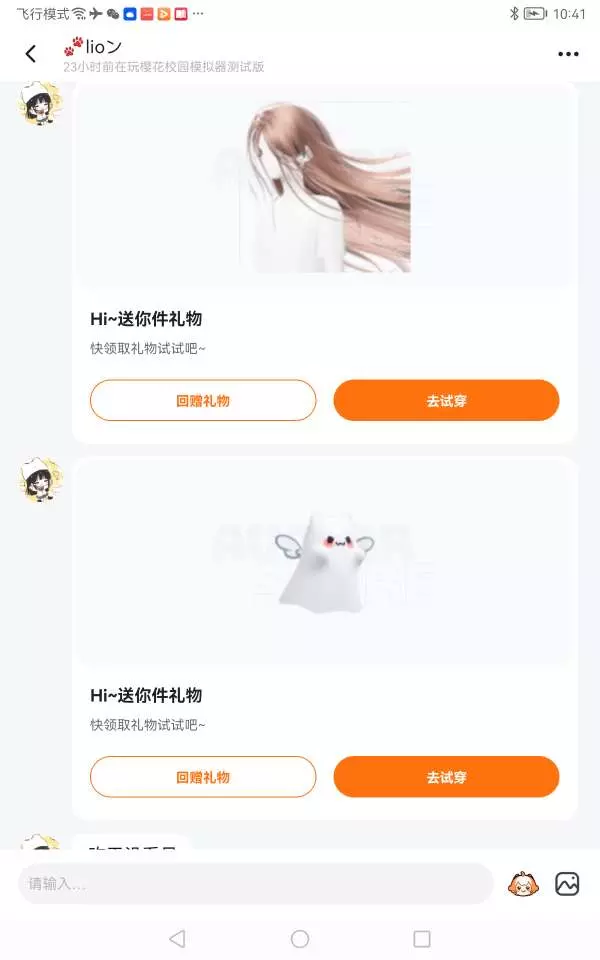
Task: Tap 去试穿 for the ghost gift
Action: (x=446, y=777)
